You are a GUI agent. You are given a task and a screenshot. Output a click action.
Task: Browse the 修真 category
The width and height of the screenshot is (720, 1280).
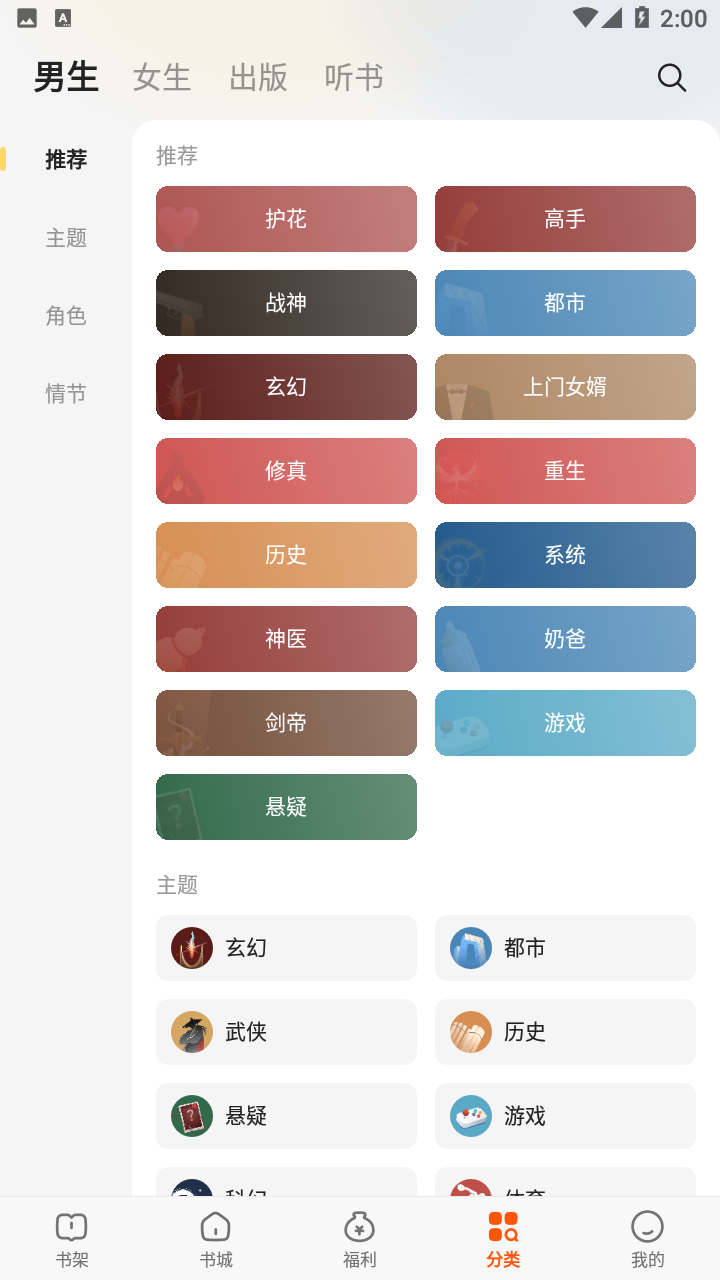286,471
